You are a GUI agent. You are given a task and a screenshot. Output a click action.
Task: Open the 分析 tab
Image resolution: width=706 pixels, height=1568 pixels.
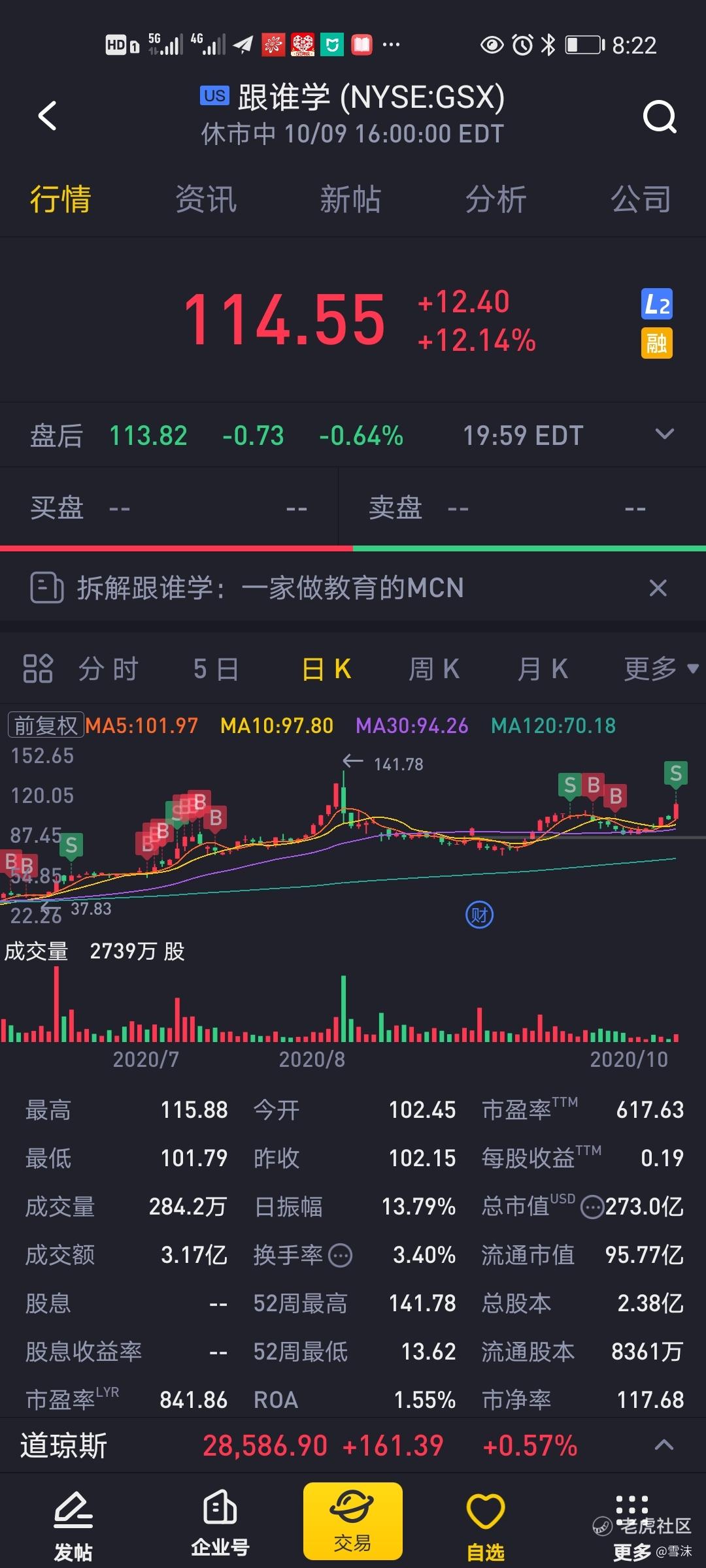click(x=496, y=199)
